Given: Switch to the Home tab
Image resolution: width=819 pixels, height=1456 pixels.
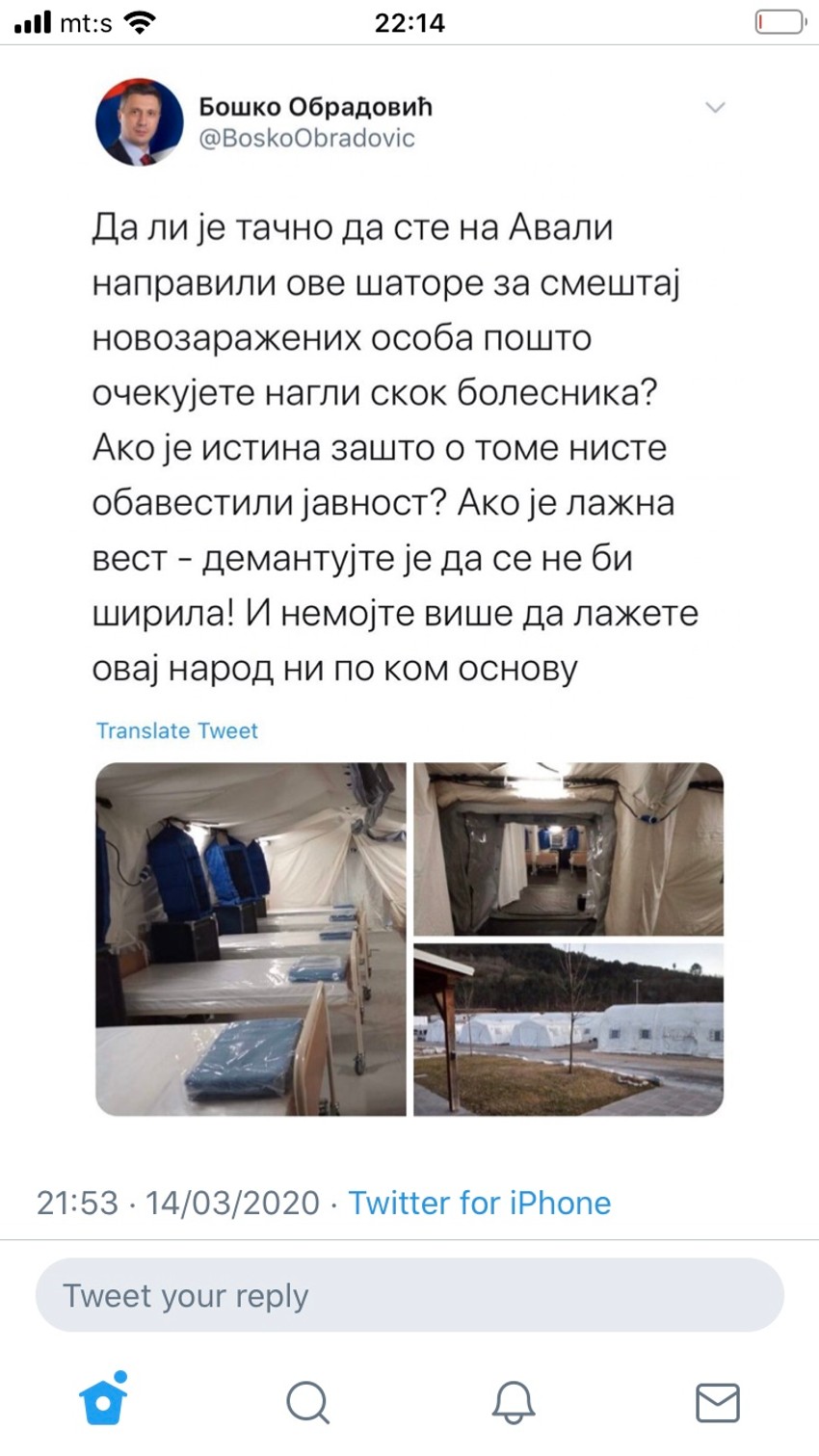Looking at the screenshot, I should tap(104, 1401).
